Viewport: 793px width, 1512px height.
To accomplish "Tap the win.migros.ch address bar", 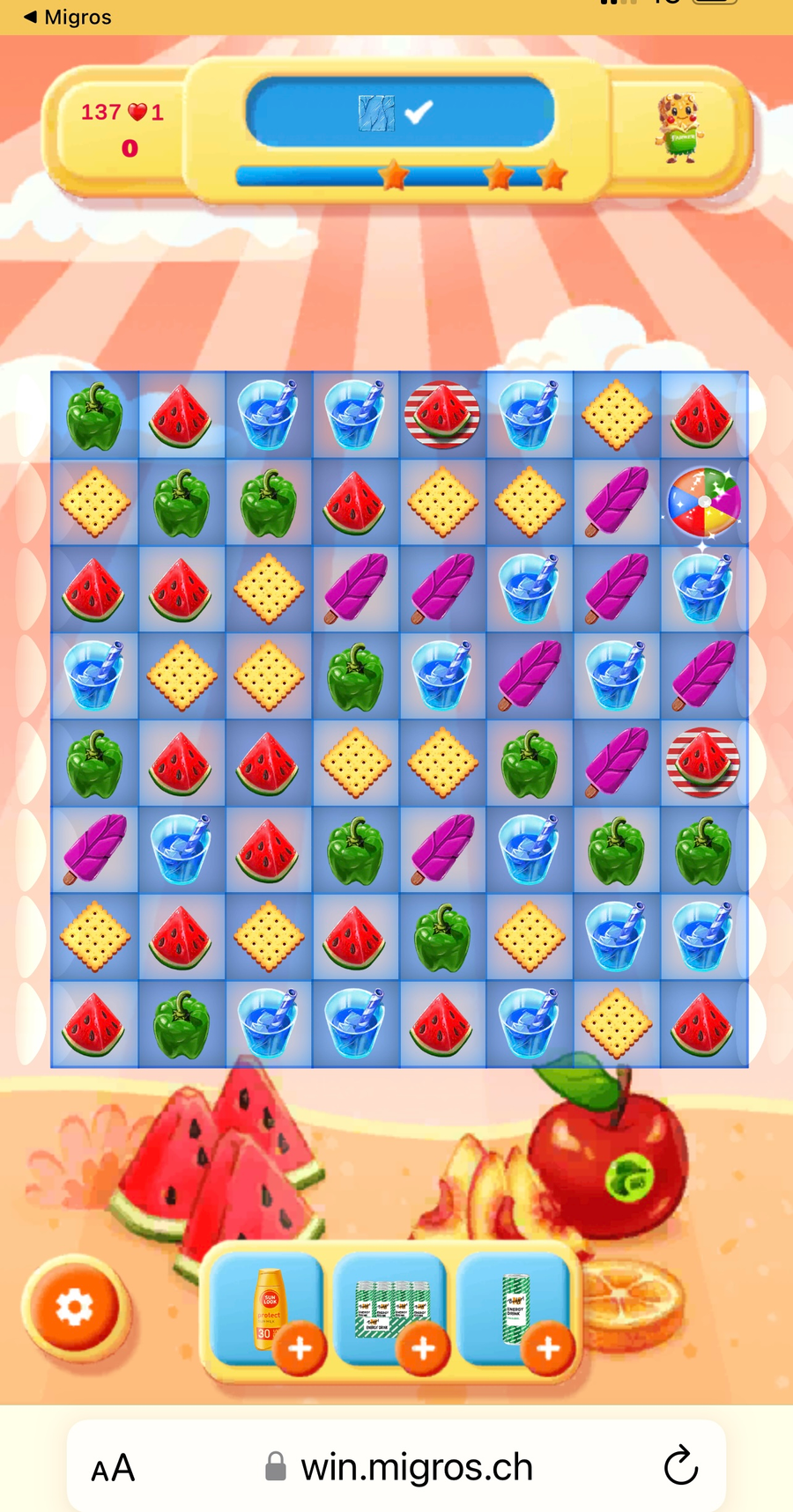I will 401,1467.
